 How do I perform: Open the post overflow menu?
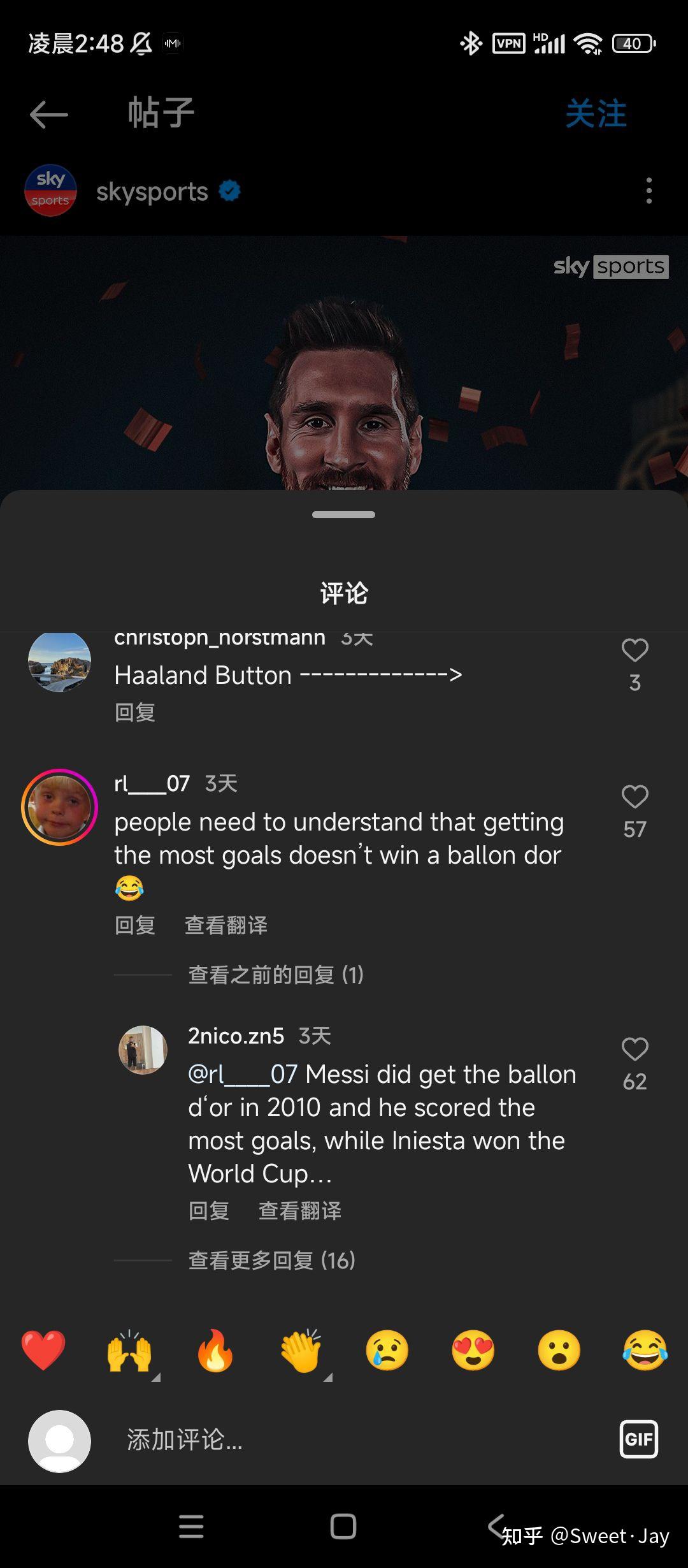pos(649,191)
